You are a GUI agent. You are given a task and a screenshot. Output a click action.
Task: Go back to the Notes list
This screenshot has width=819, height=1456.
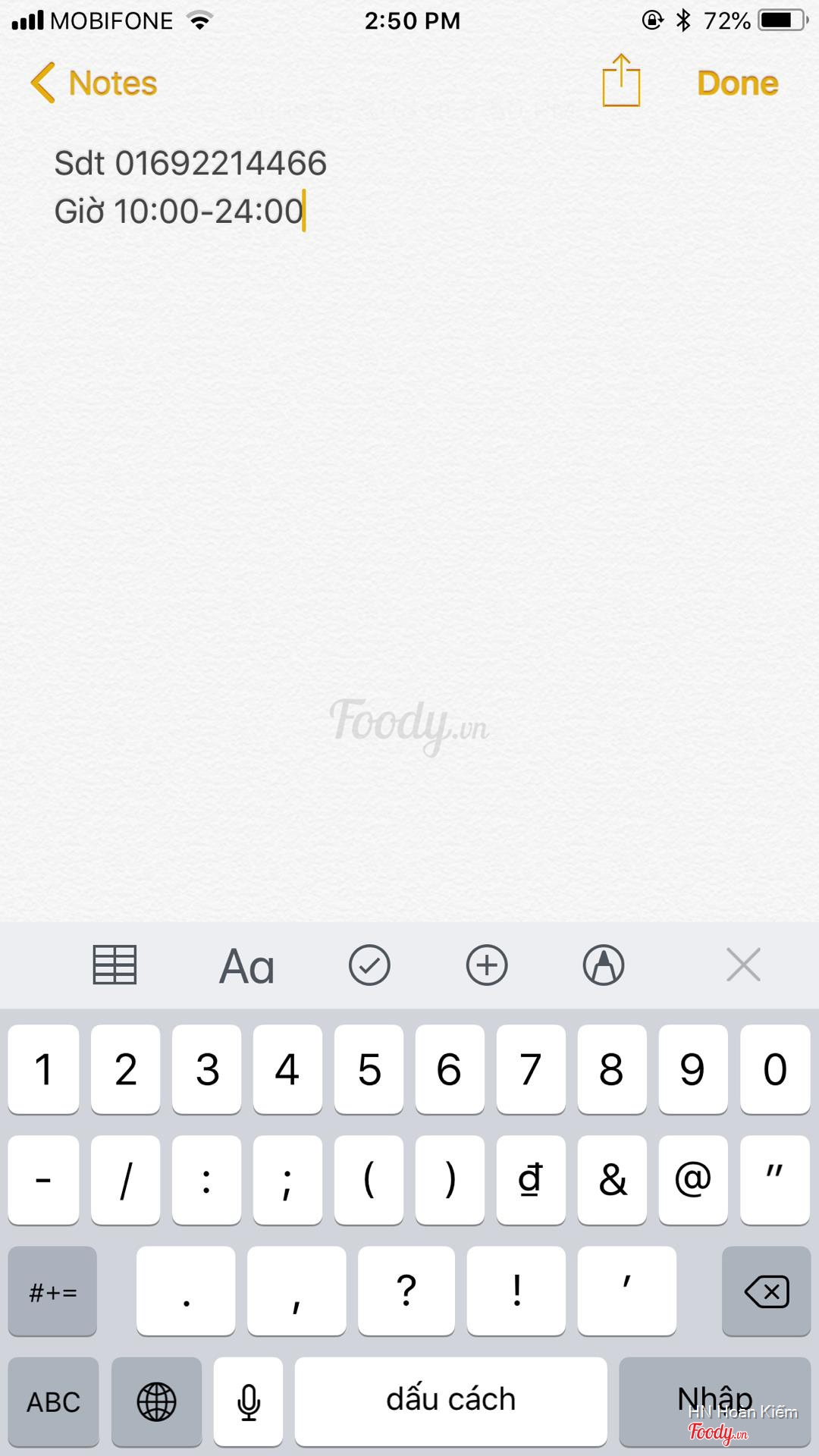tap(94, 83)
